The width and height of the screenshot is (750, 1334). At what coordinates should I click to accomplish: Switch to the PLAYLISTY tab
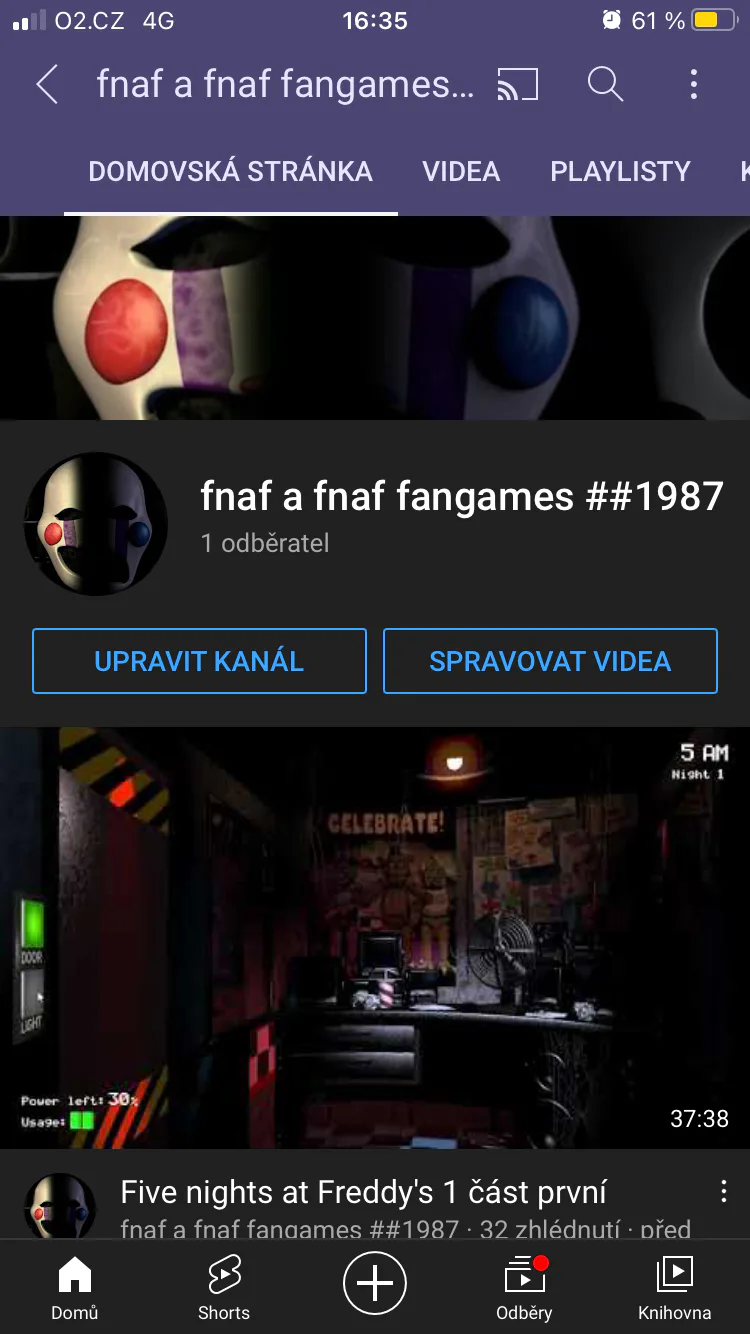[x=620, y=171]
